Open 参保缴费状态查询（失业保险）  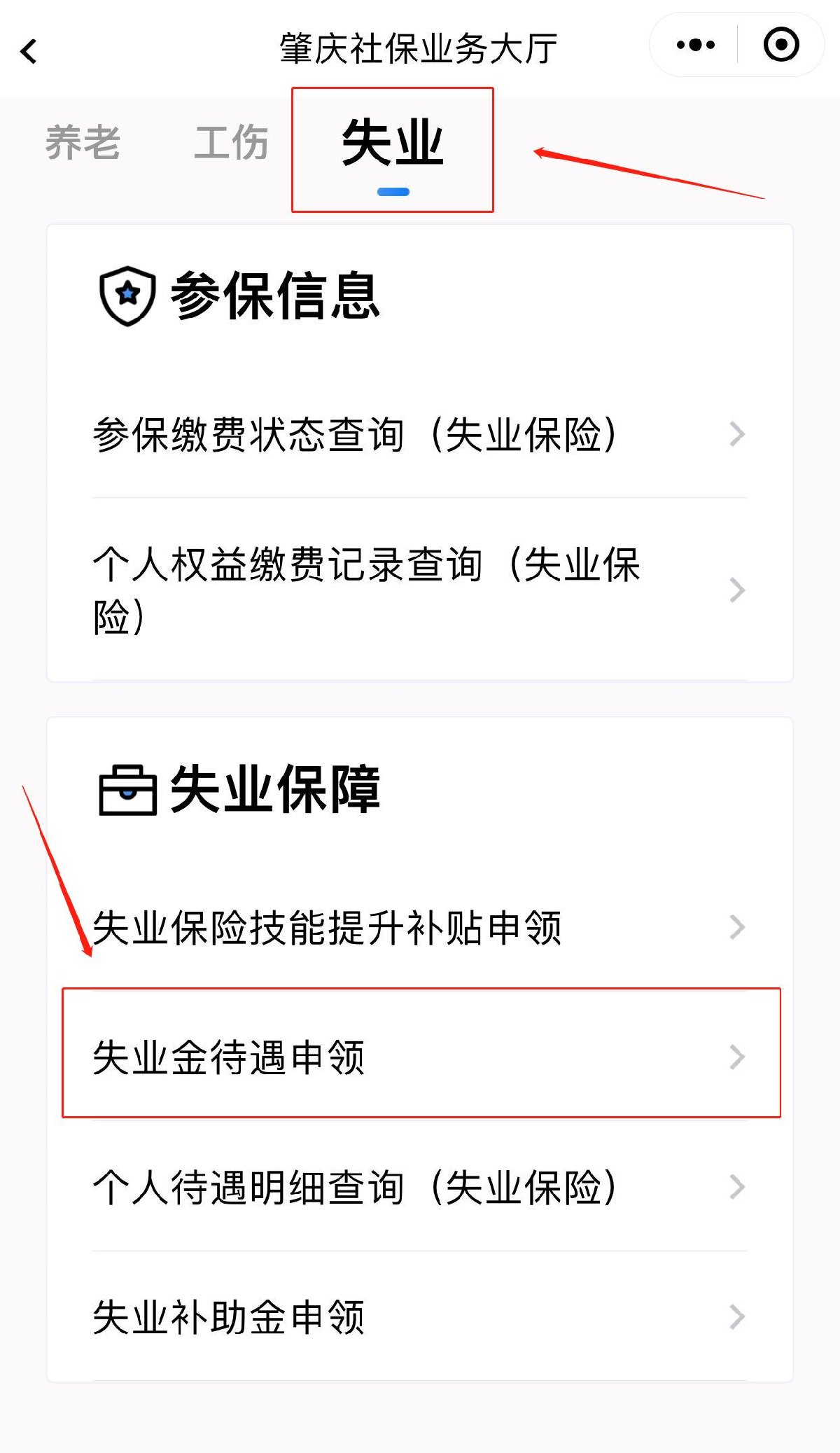[420, 434]
